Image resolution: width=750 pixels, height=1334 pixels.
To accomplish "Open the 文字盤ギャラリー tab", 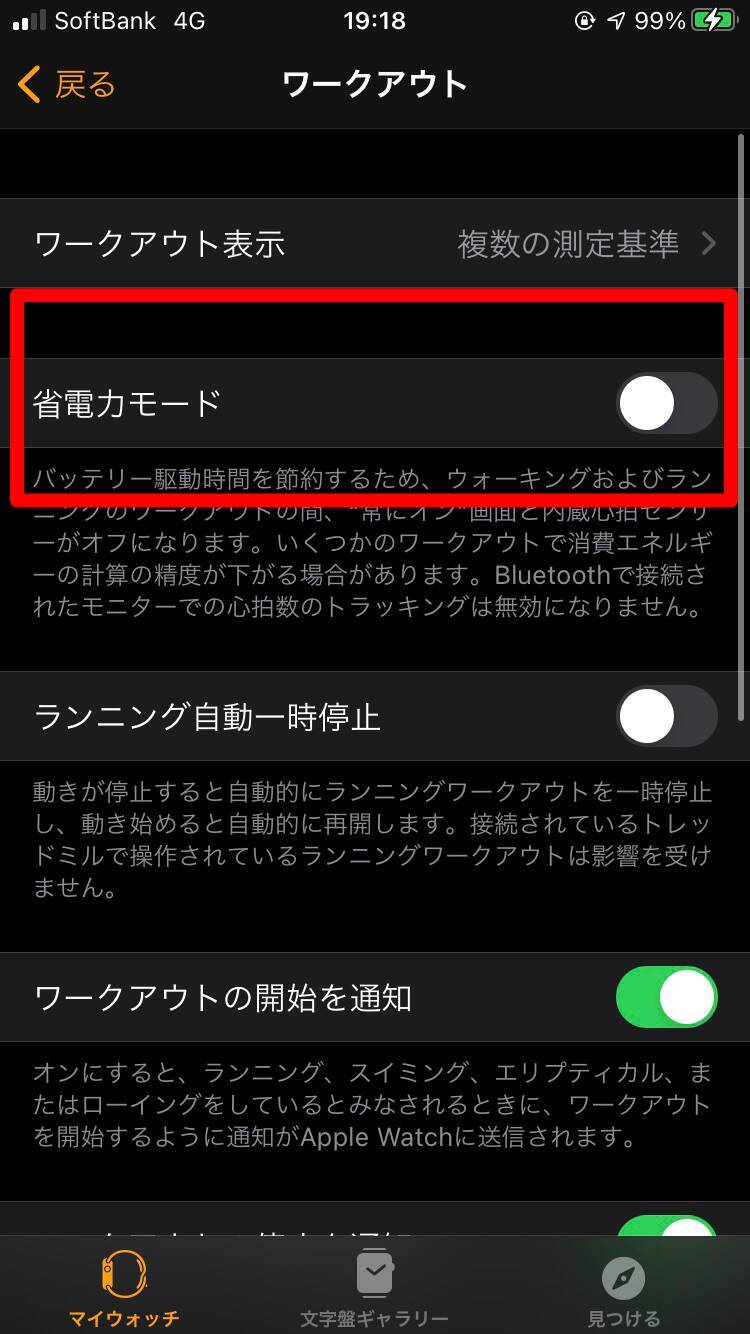I will (375, 1290).
